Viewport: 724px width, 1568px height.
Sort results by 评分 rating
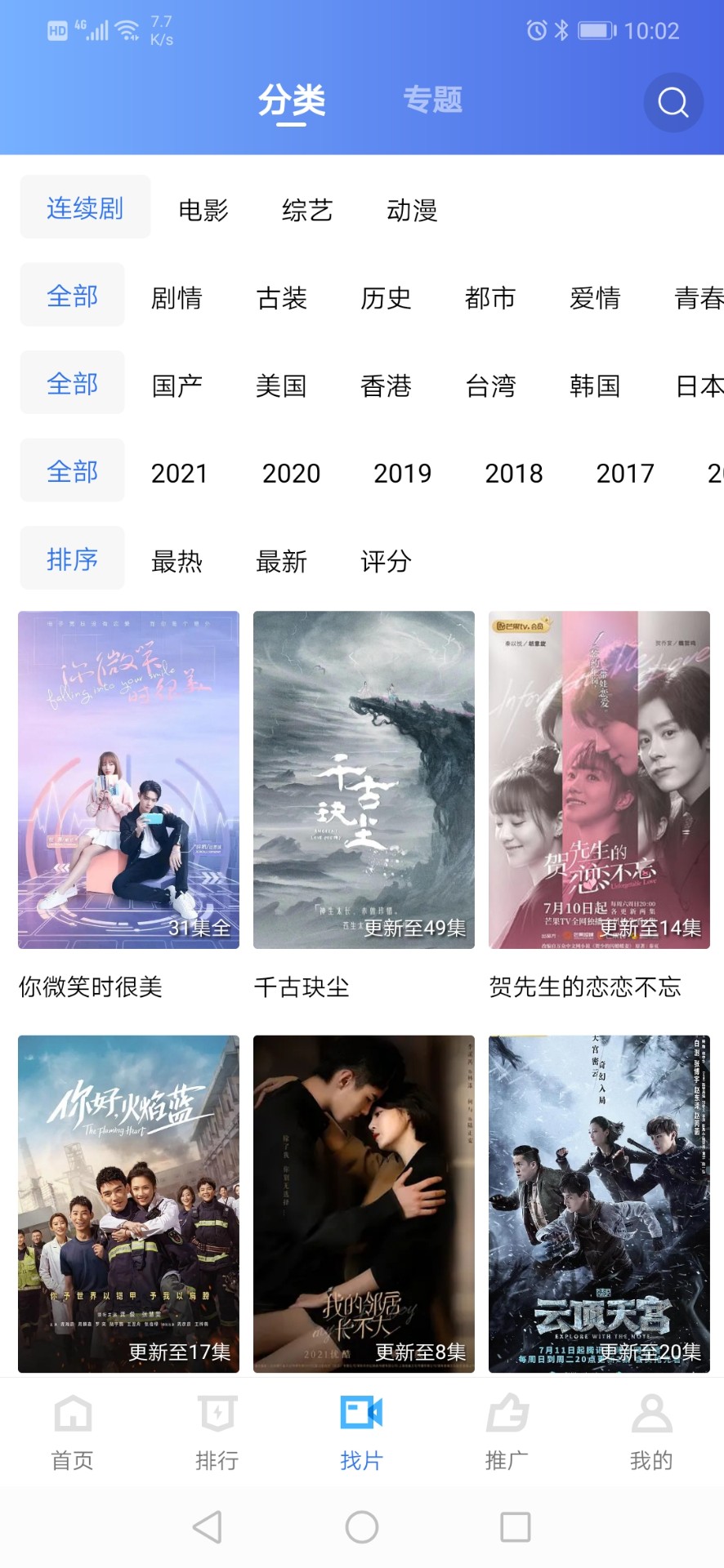[385, 561]
